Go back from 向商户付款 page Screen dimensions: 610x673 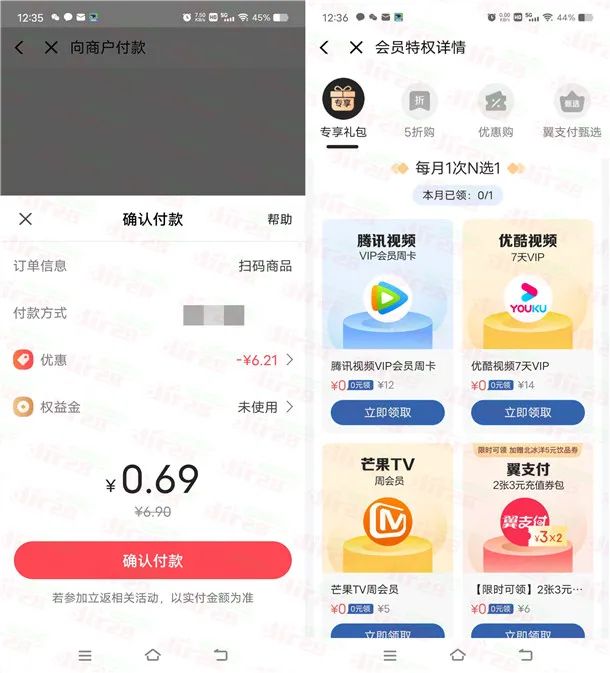coord(20,47)
